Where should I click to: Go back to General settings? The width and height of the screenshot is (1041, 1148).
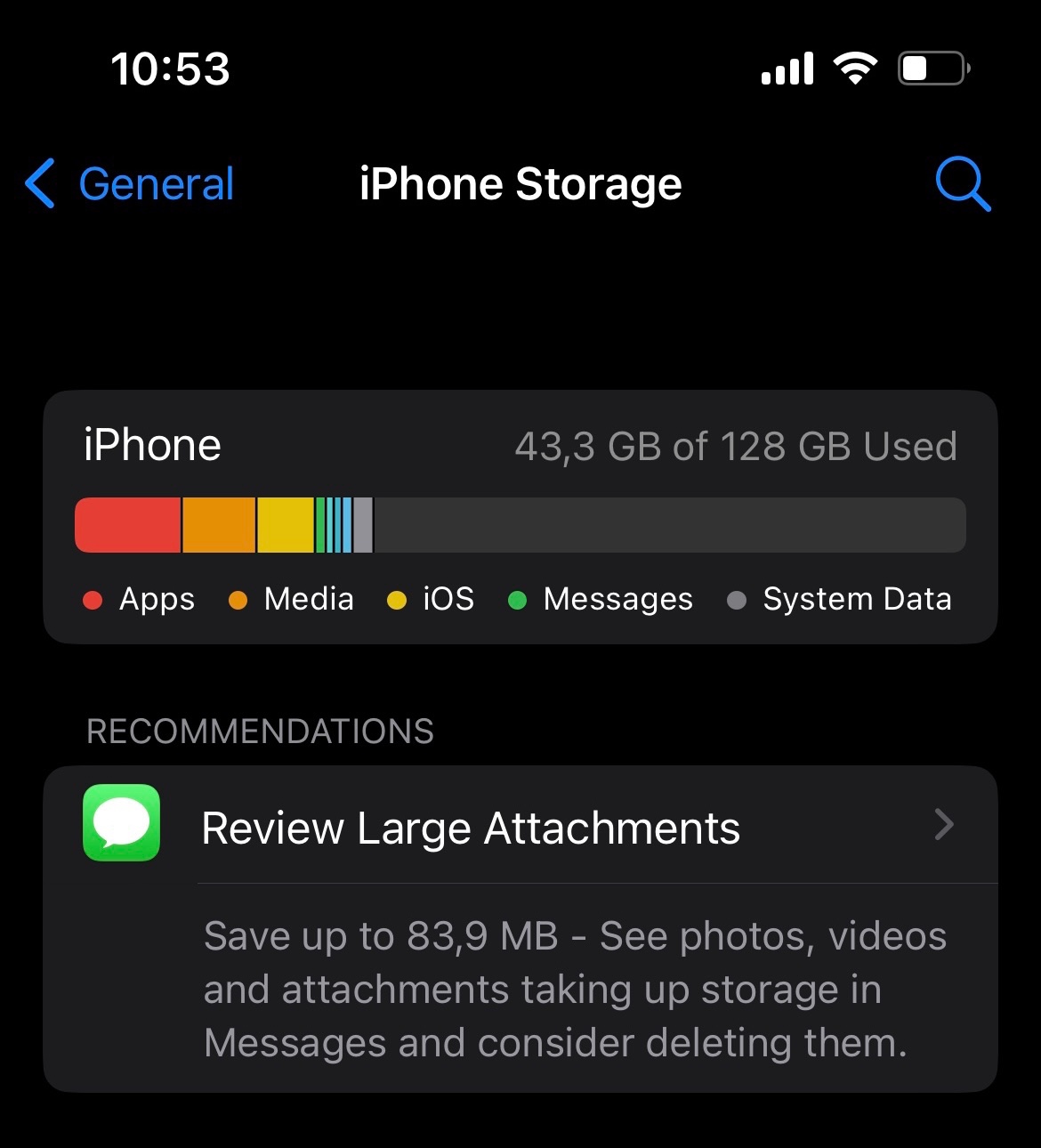130,184
